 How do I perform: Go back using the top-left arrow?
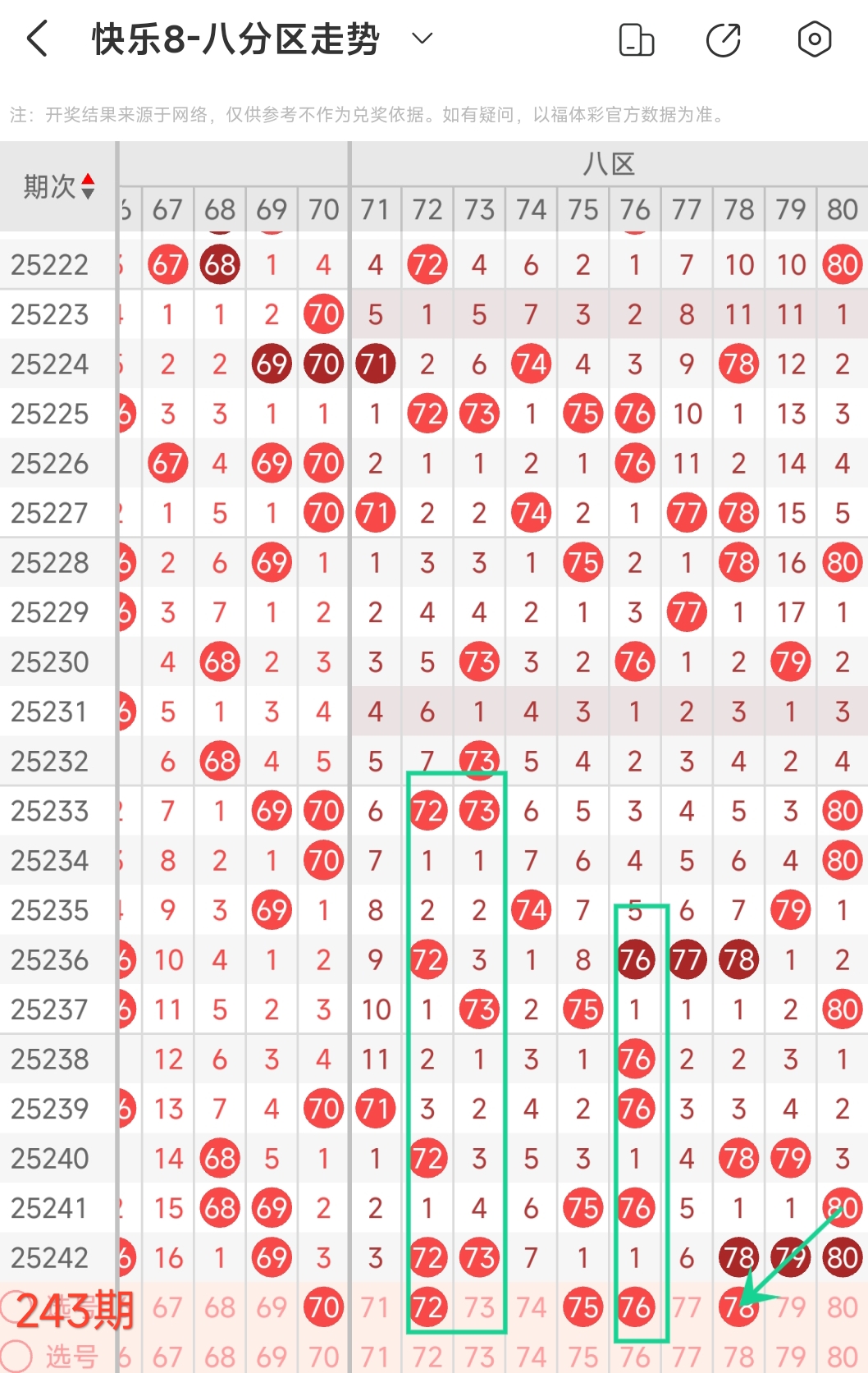(38, 39)
